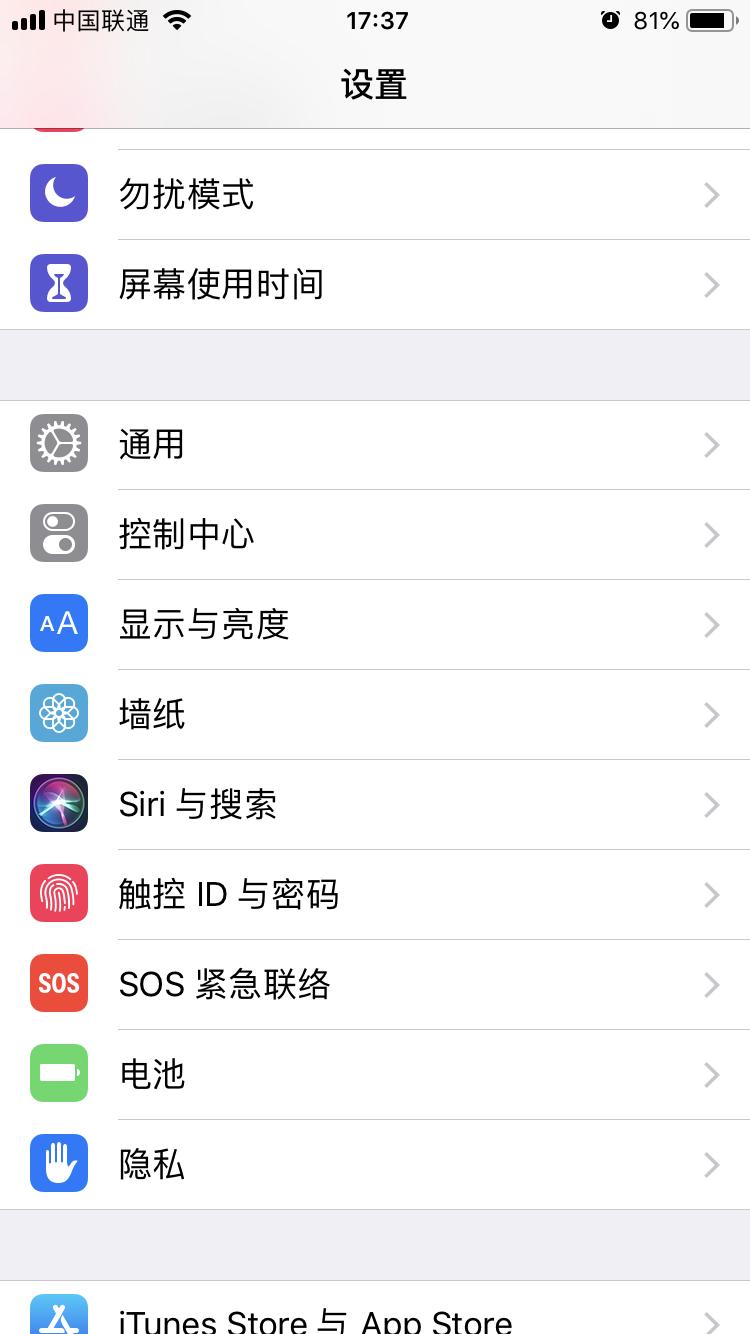The width and height of the screenshot is (750, 1334).
Task: Select the 'Siri 与搜索' row
Action: (375, 803)
